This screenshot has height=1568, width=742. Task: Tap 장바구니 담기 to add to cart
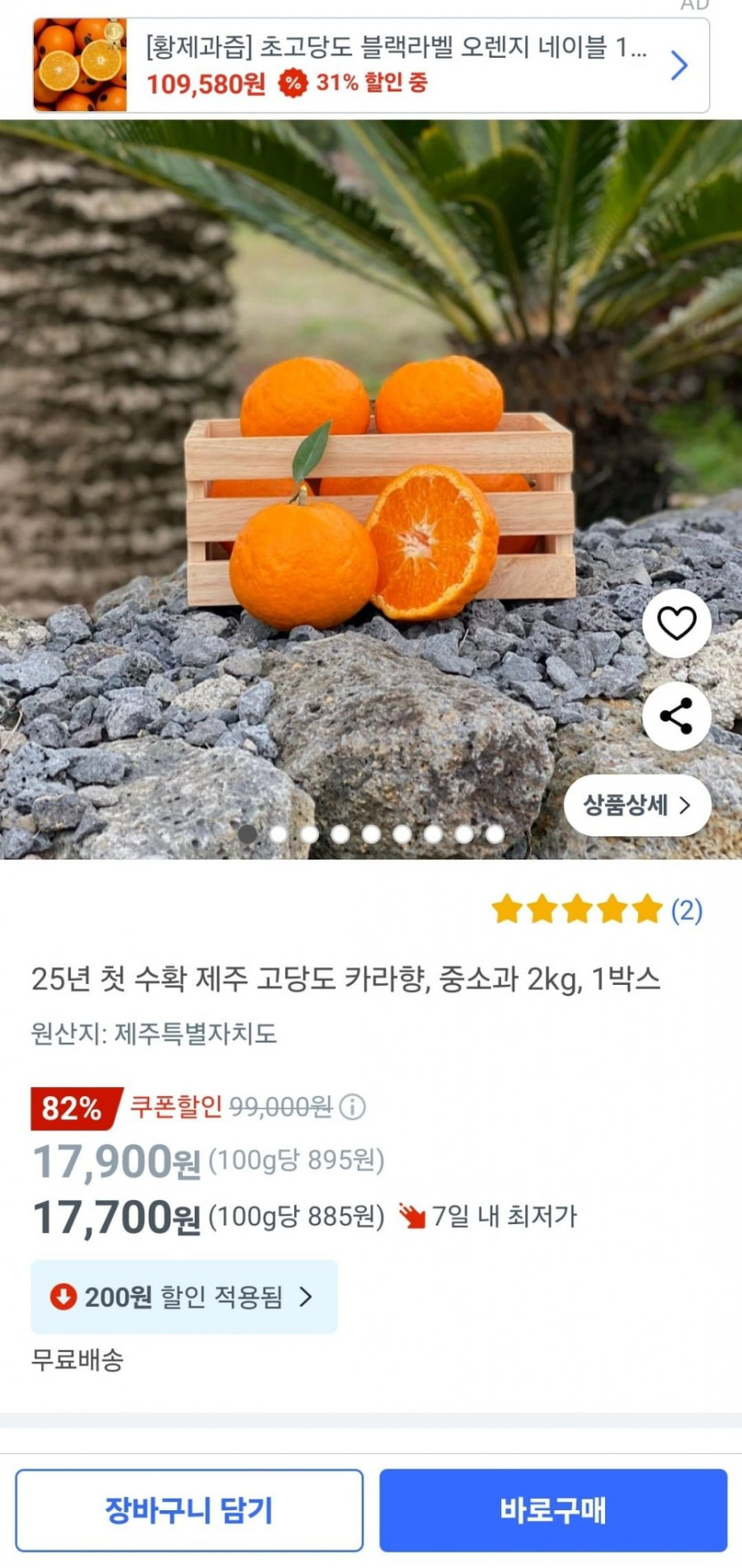click(x=189, y=1510)
